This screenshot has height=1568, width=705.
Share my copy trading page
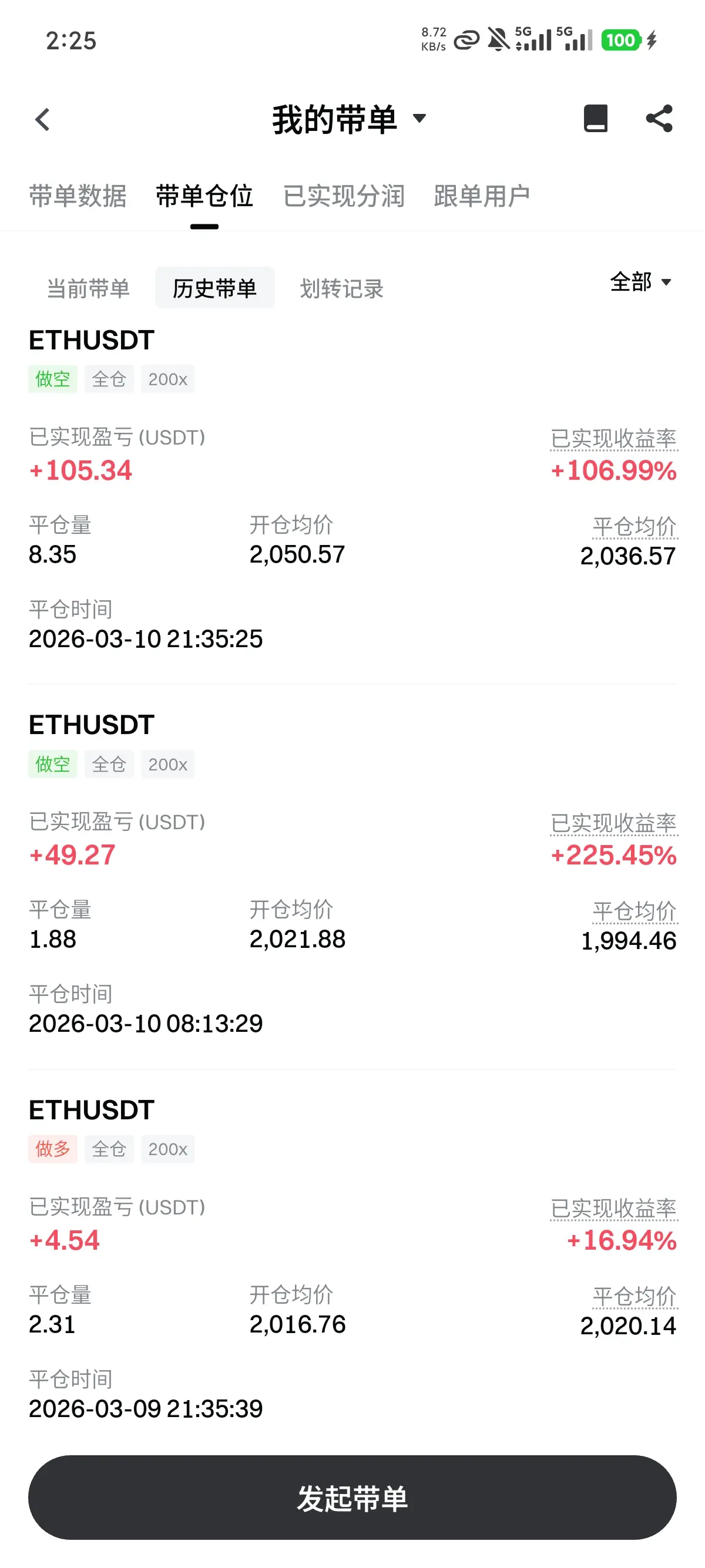[659, 118]
